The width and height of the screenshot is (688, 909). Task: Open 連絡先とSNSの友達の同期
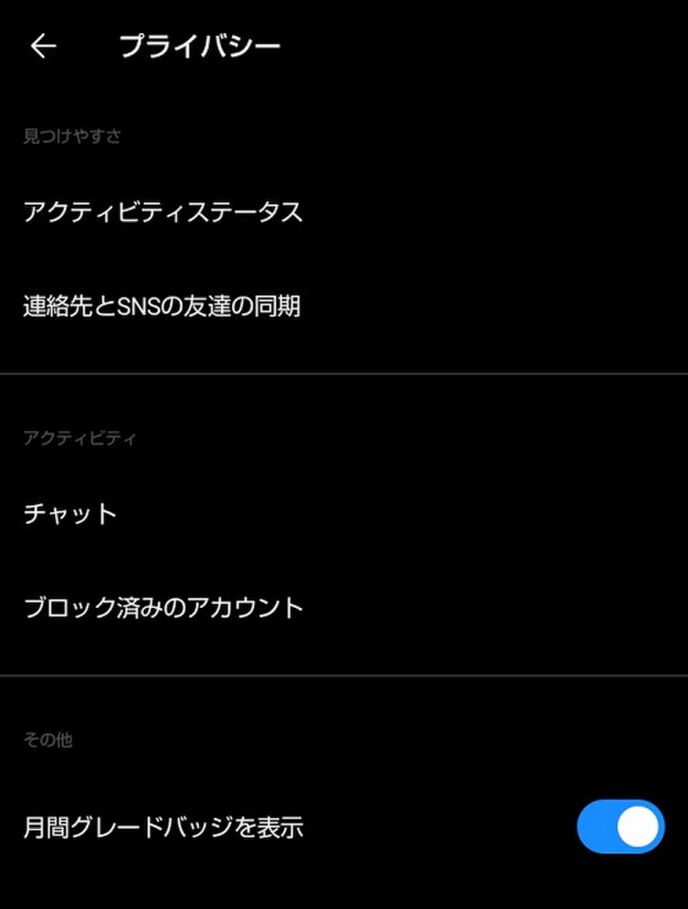point(162,306)
